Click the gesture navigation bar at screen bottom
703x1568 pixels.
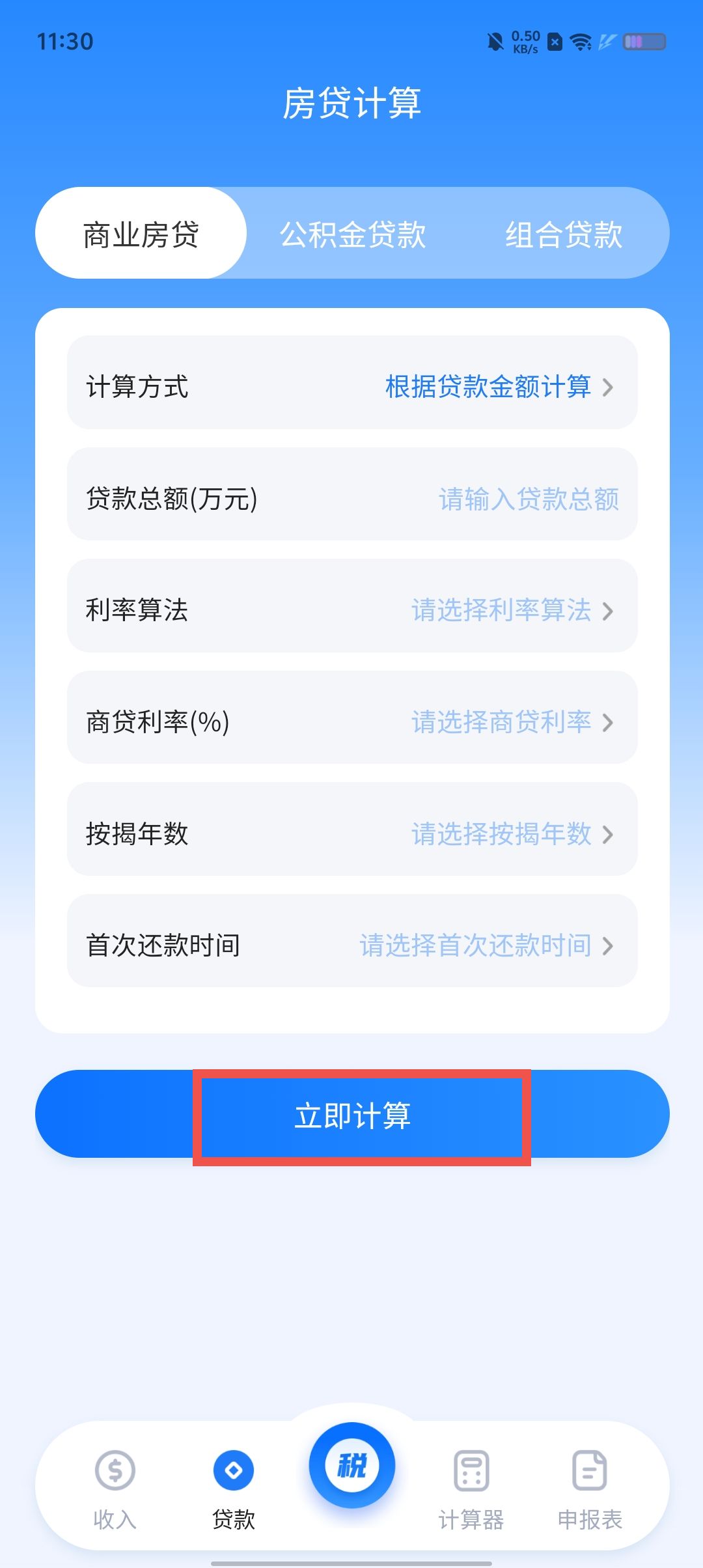coord(351,1560)
